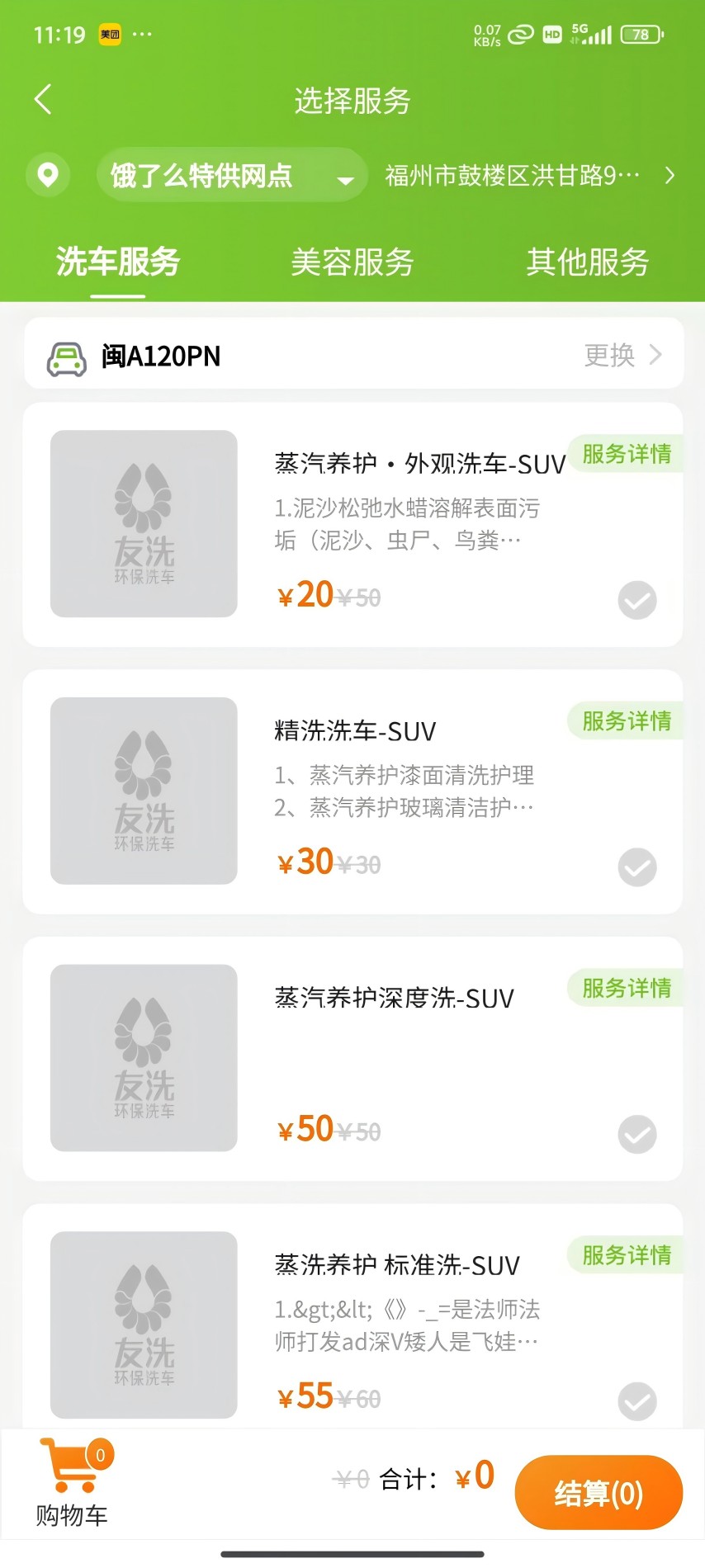Toggle selection for 蒸洗养护 标准洗-SUV
Image resolution: width=705 pixels, height=1568 pixels.
pos(636,1400)
